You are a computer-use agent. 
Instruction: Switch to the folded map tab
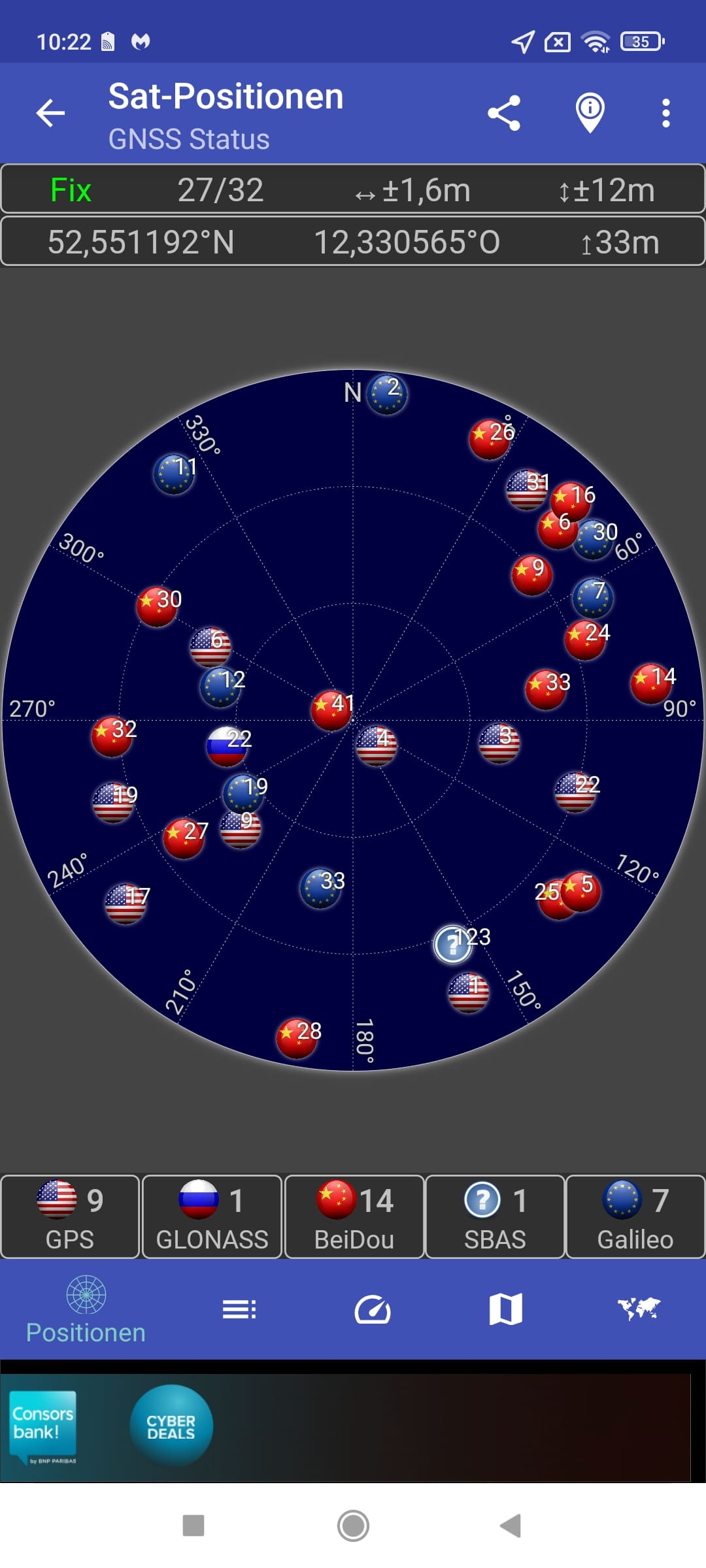point(506,1309)
